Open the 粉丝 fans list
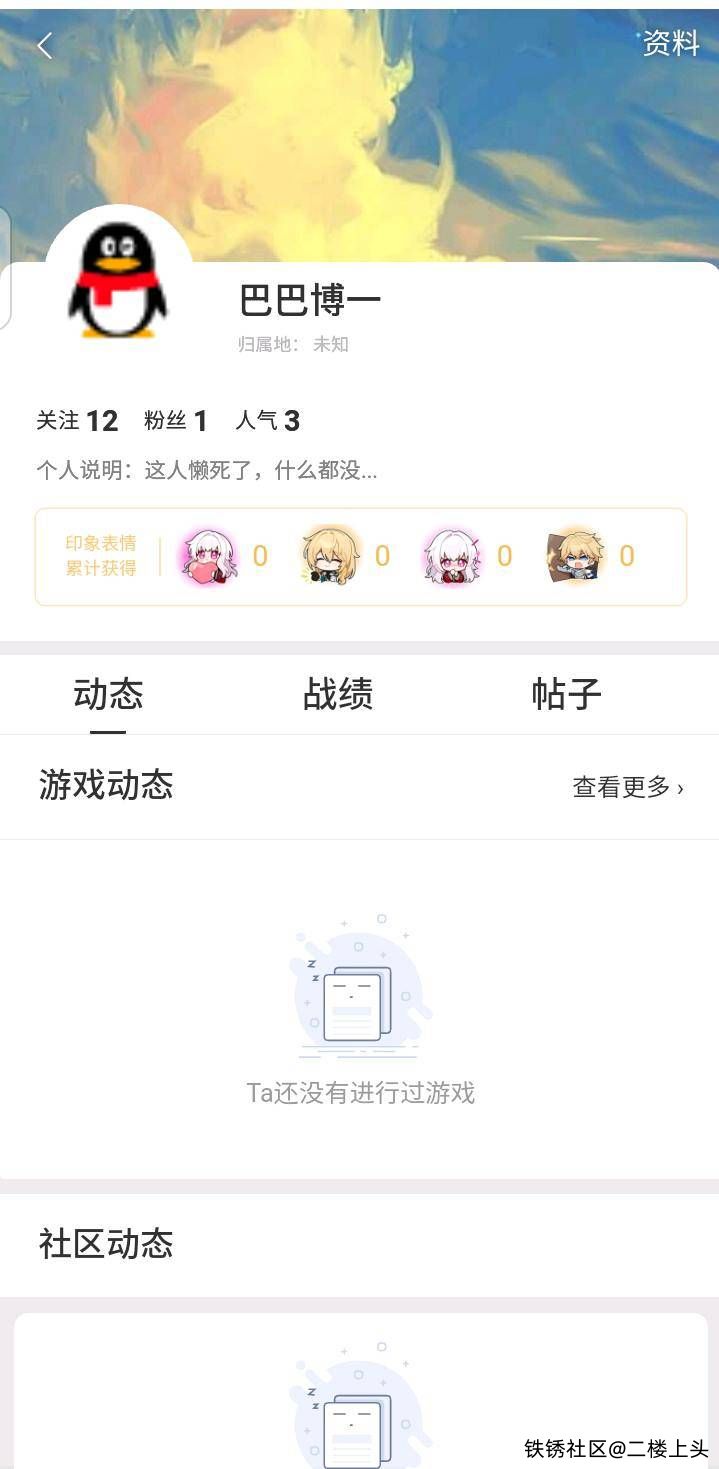This screenshot has width=719, height=1469. (x=175, y=421)
